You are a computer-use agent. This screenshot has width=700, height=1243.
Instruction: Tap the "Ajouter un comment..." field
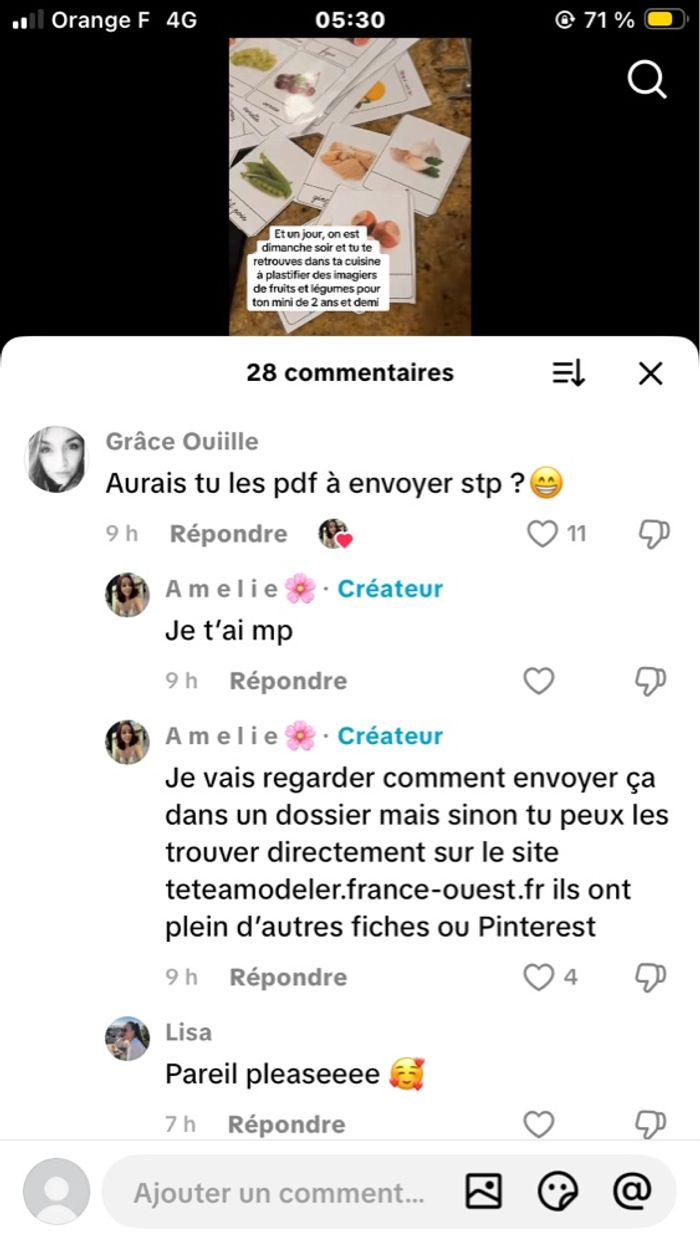pos(279,1193)
